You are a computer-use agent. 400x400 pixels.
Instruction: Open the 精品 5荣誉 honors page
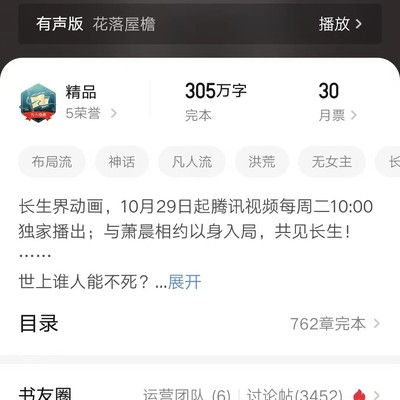68,103
